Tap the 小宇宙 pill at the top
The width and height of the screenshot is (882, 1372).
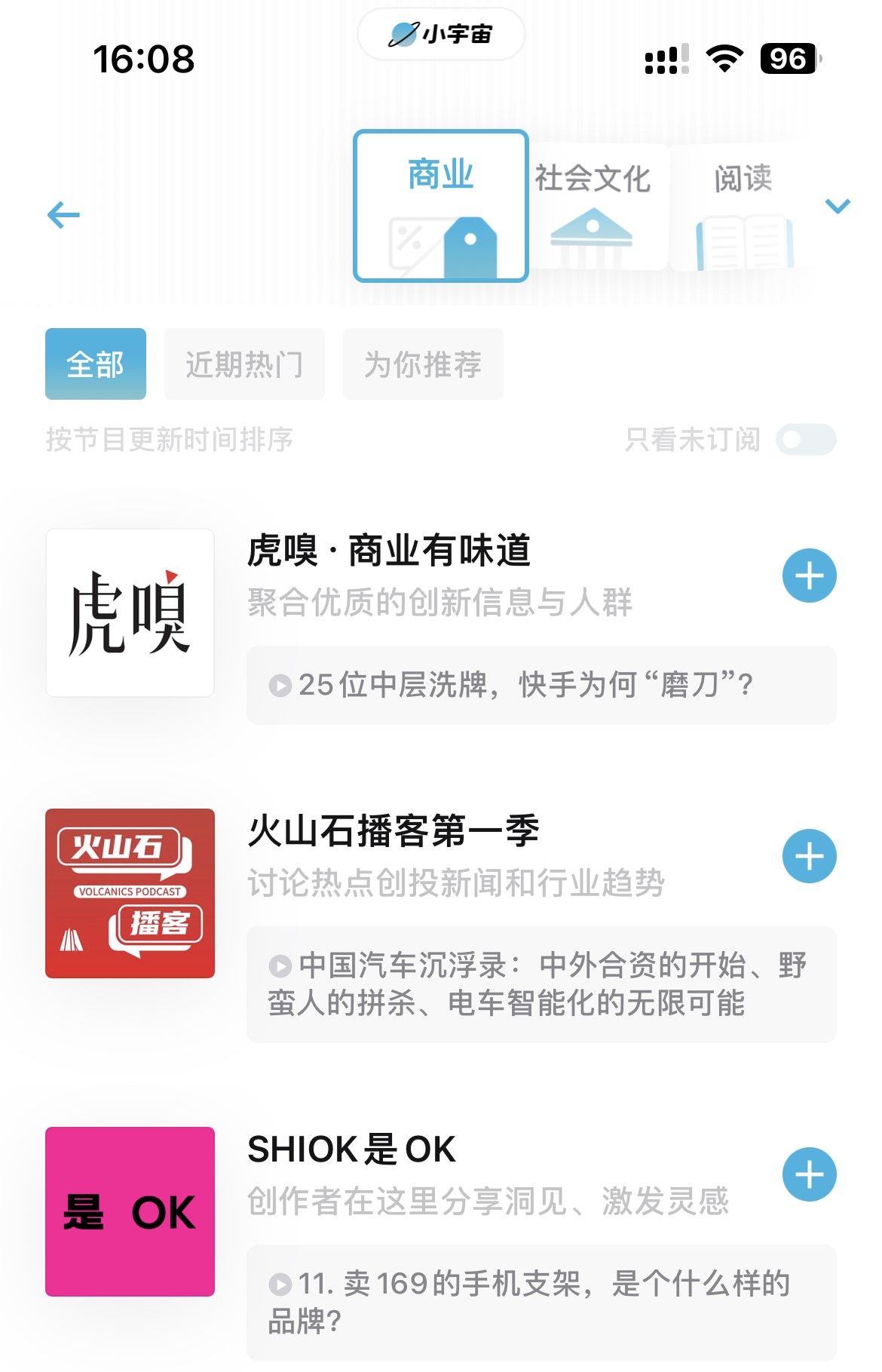441,35
